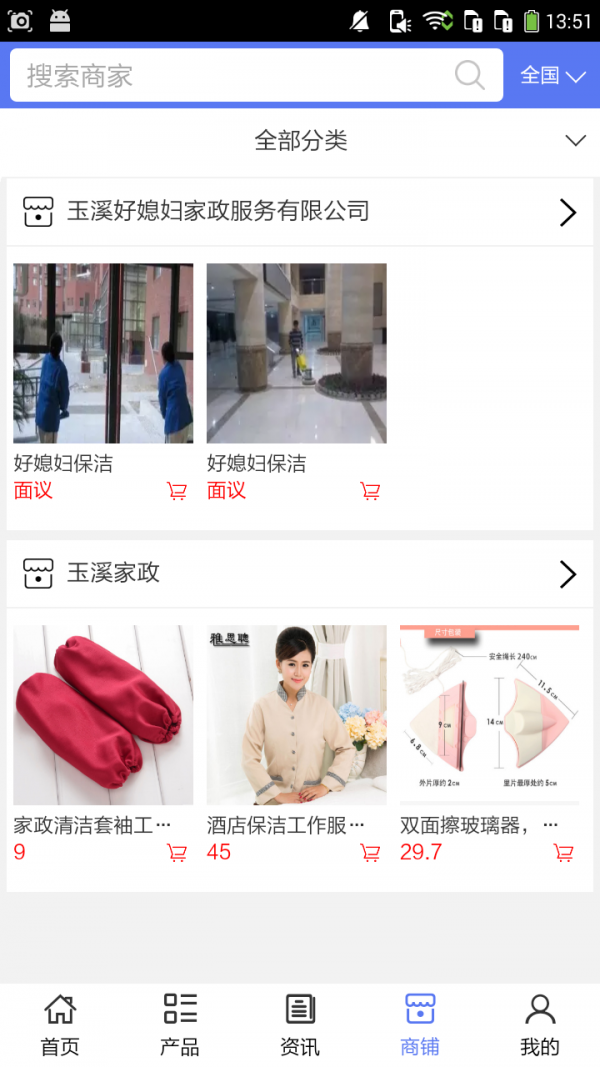Switch to the 产品 tab

[x=180, y=1025]
